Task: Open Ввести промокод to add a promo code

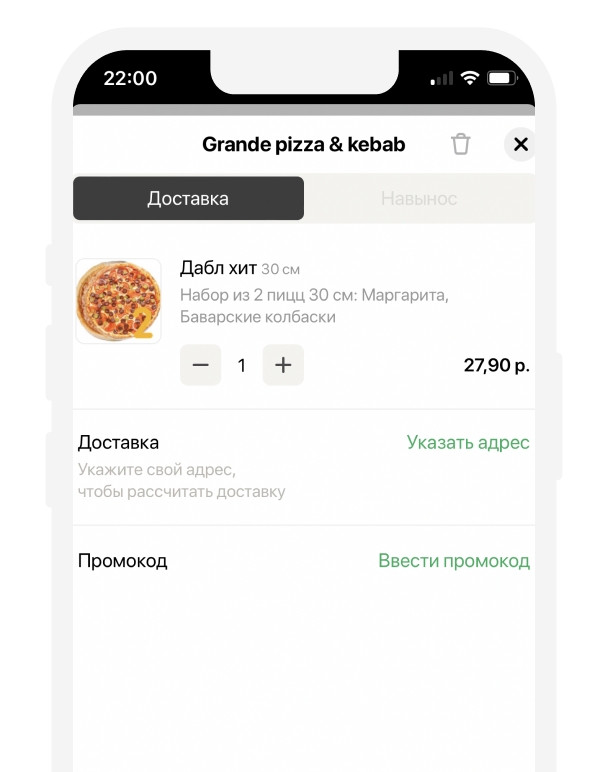Action: pyautogui.click(x=454, y=560)
